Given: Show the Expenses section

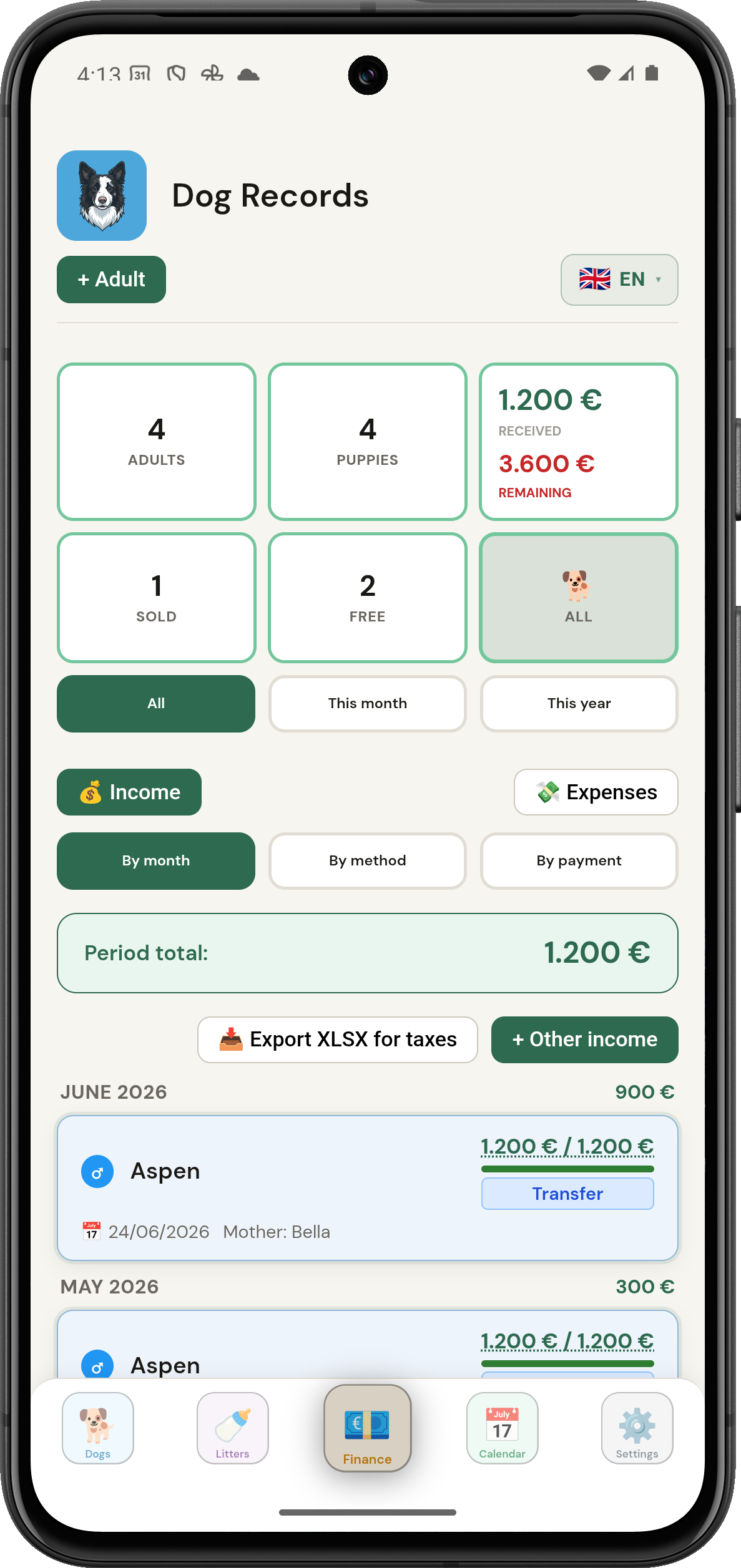Looking at the screenshot, I should [596, 792].
